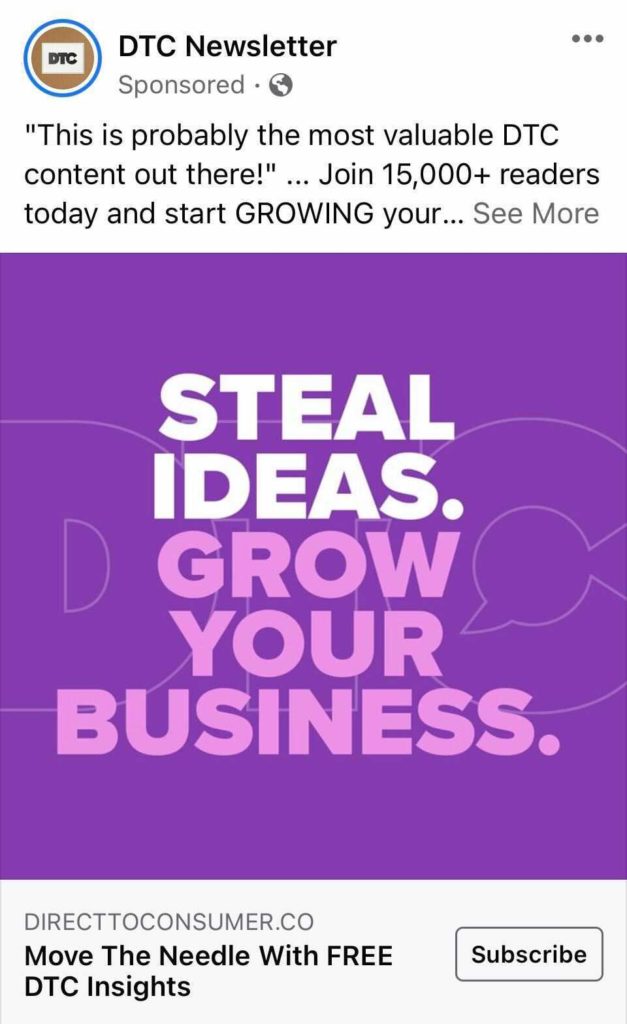
Task: Tap the Subscribe button
Action: point(529,954)
